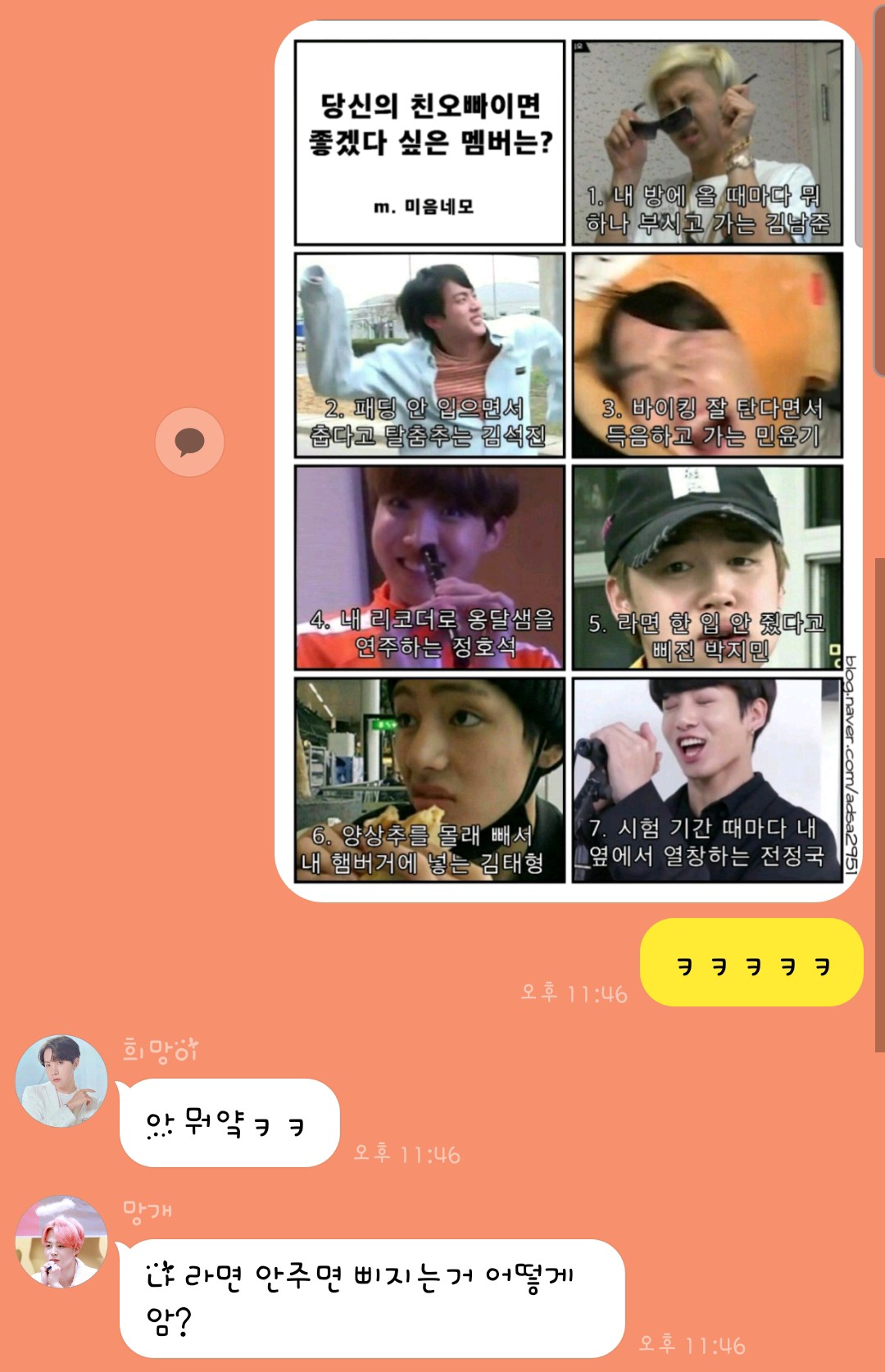Viewport: 885px width, 1372px height.
Task: Open the shared meme image in chat
Action: (568, 461)
